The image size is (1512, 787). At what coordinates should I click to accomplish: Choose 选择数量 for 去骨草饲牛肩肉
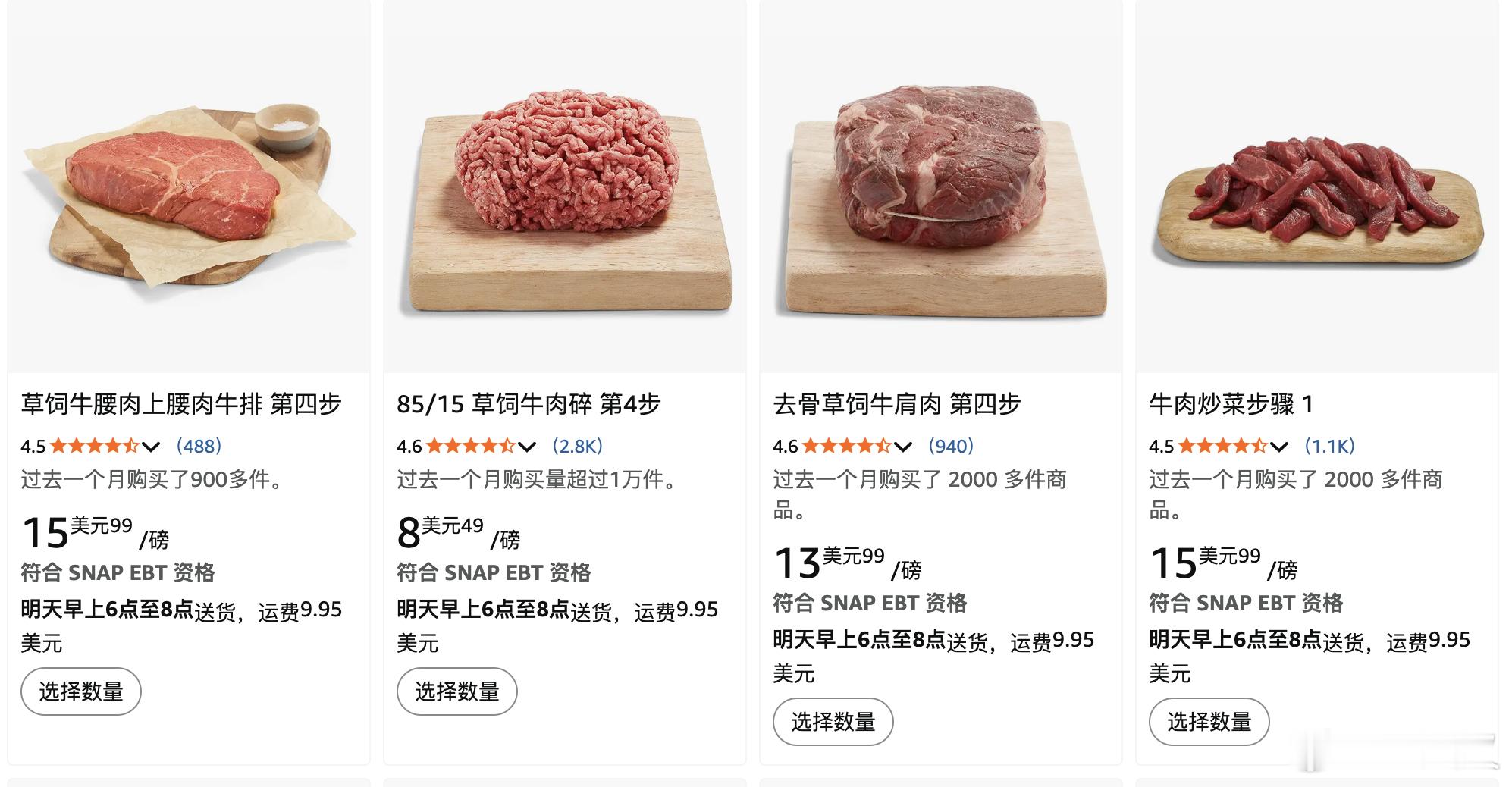(x=833, y=722)
